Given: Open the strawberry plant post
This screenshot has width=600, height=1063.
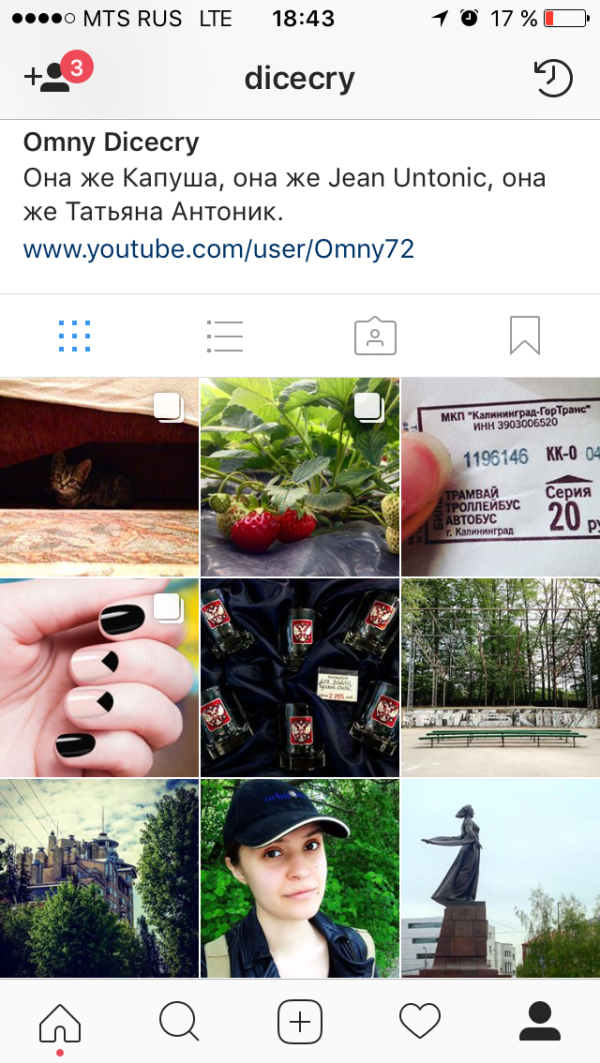Looking at the screenshot, I should tap(300, 477).
